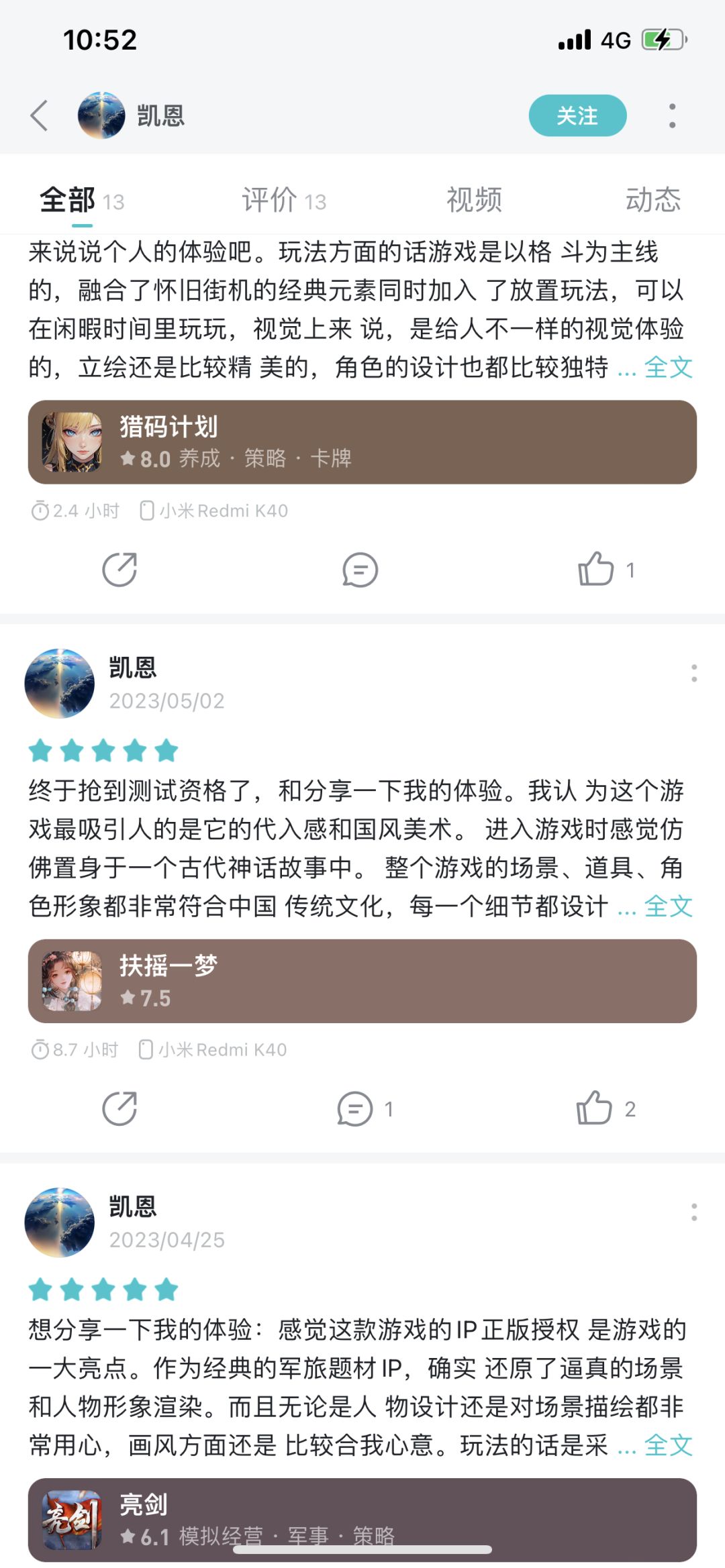Image resolution: width=725 pixels, height=1568 pixels.
Task: Share the 猎码计划 review
Action: pyautogui.click(x=119, y=570)
